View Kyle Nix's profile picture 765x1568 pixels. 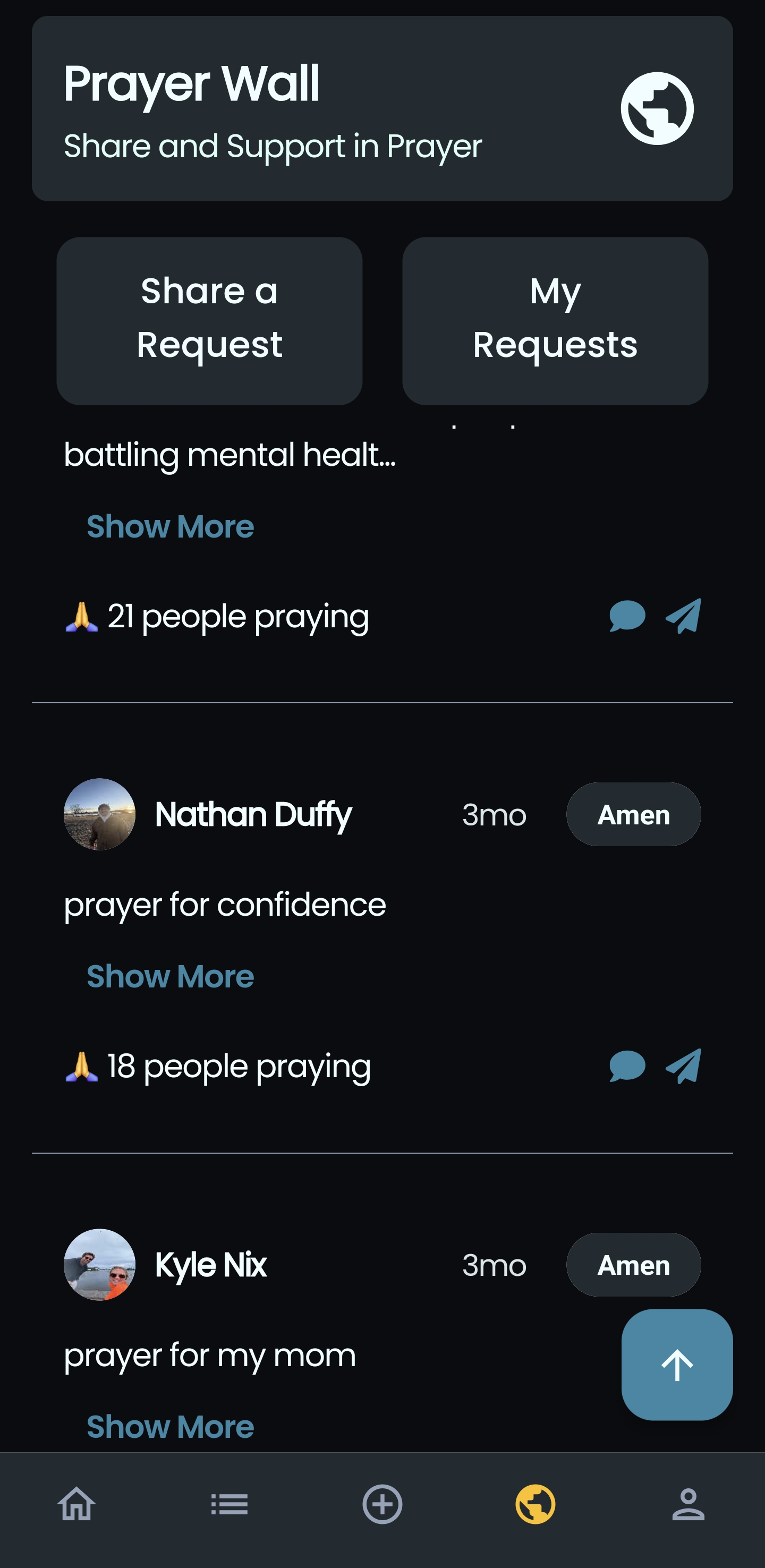click(99, 1265)
